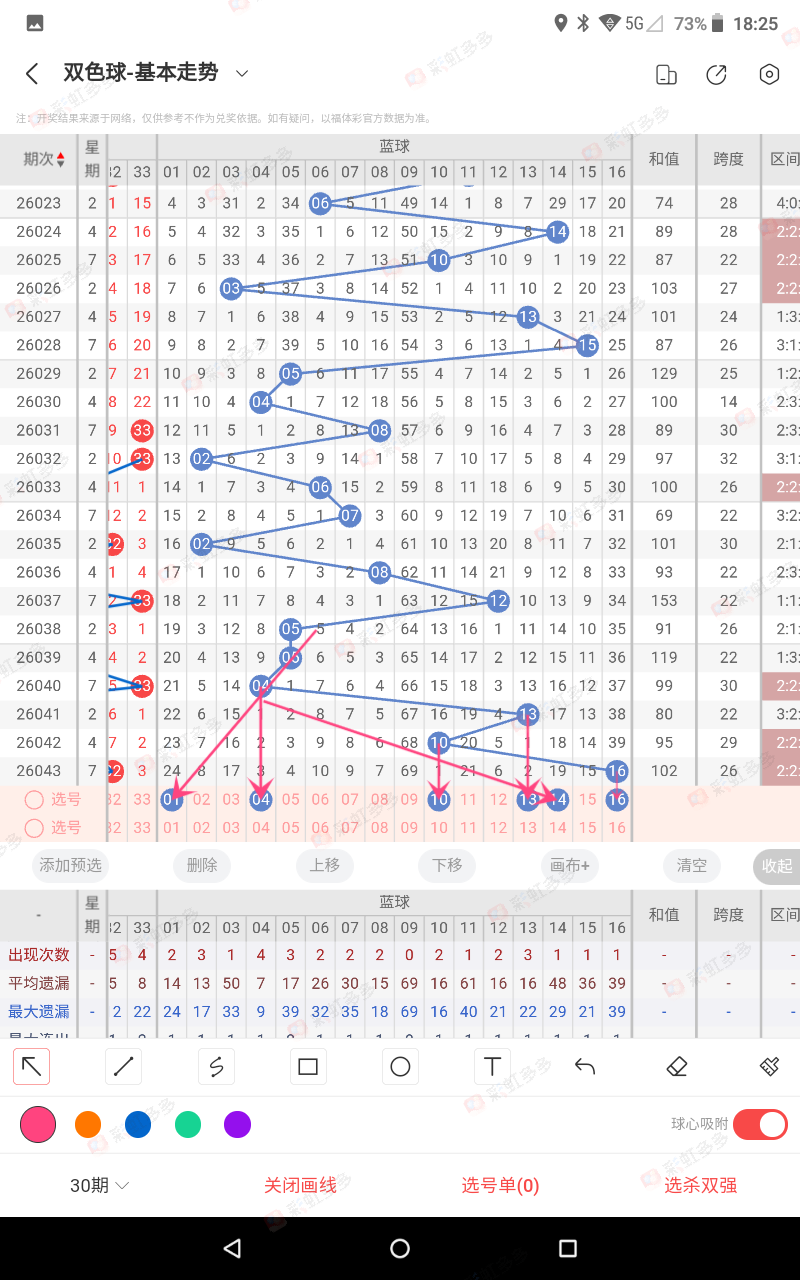This screenshot has width=800, height=1280.
Task: Select the eraser tool
Action: pyautogui.click(x=677, y=1067)
